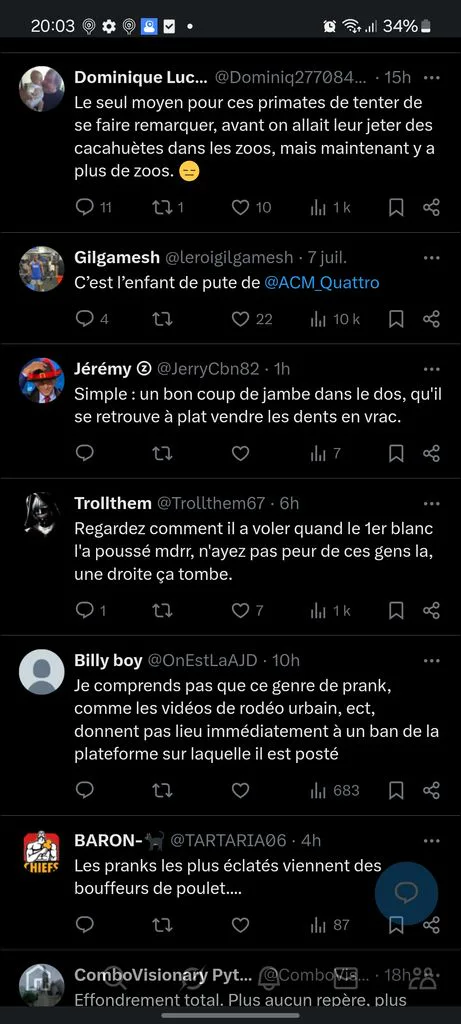The image size is (461, 1024).
Task: Open overflow menu on Billy boy's post
Action: (x=432, y=661)
